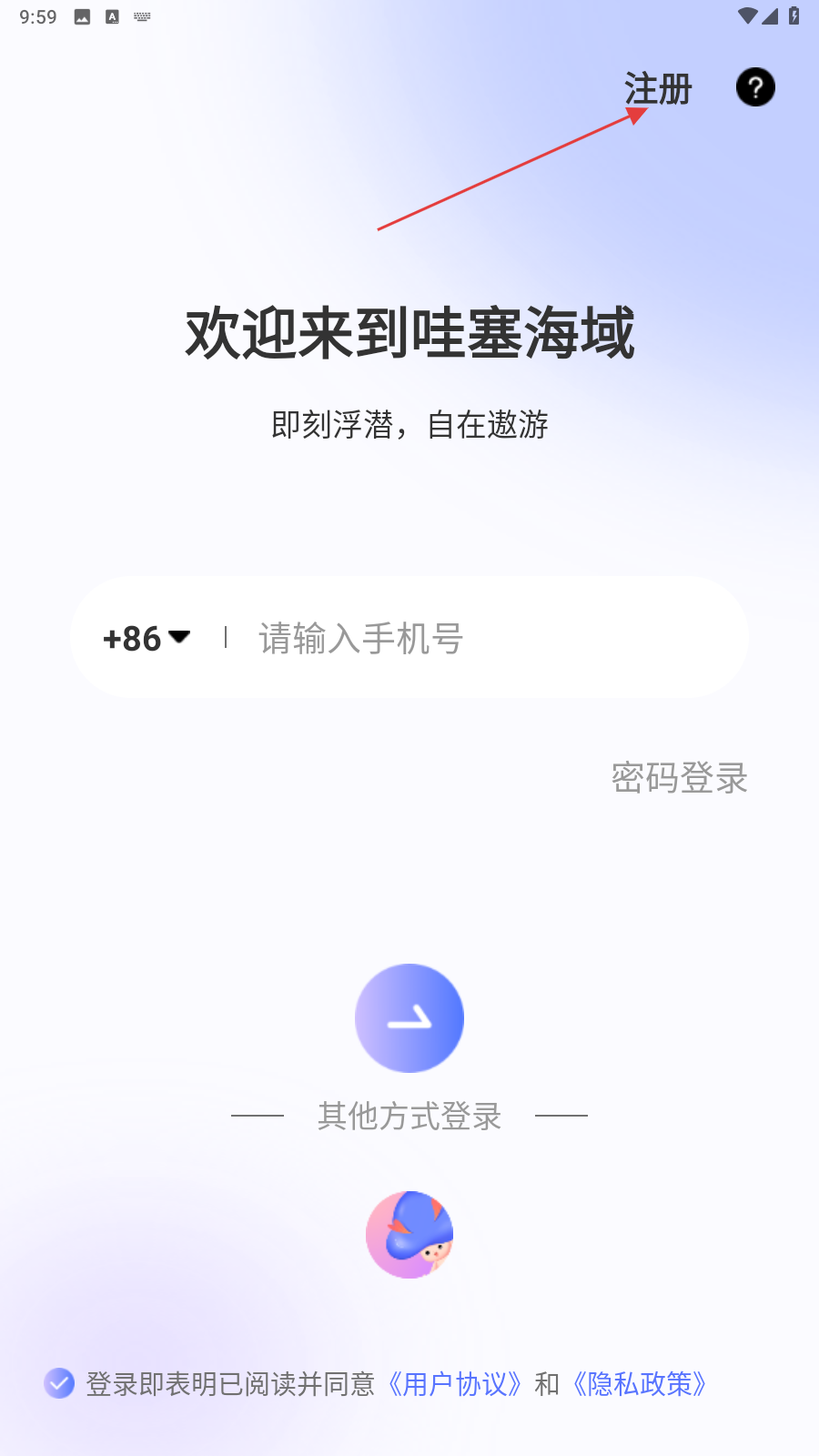This screenshot has width=819, height=1456.
Task: Tap the round arrow button to continue
Action: coord(409,1017)
